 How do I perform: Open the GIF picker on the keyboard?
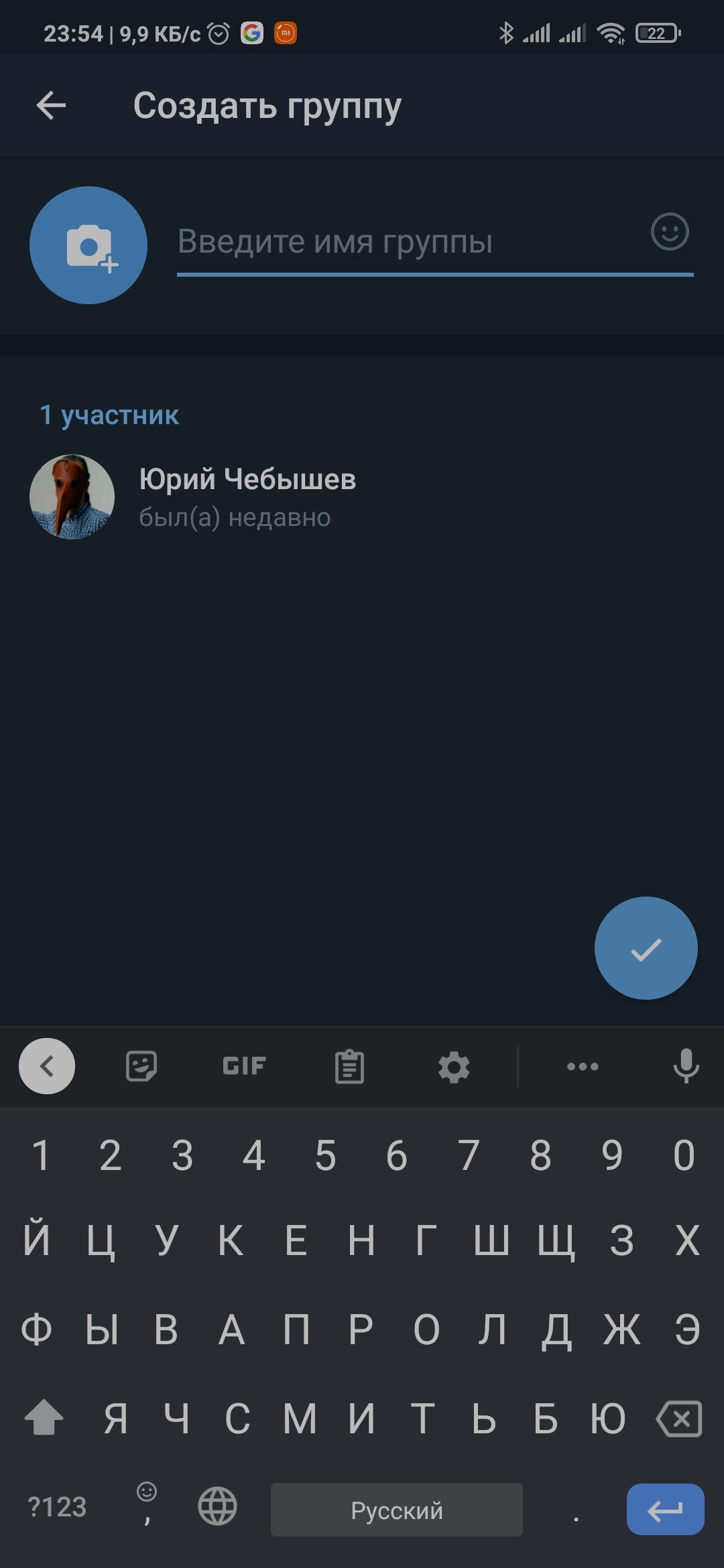242,1066
